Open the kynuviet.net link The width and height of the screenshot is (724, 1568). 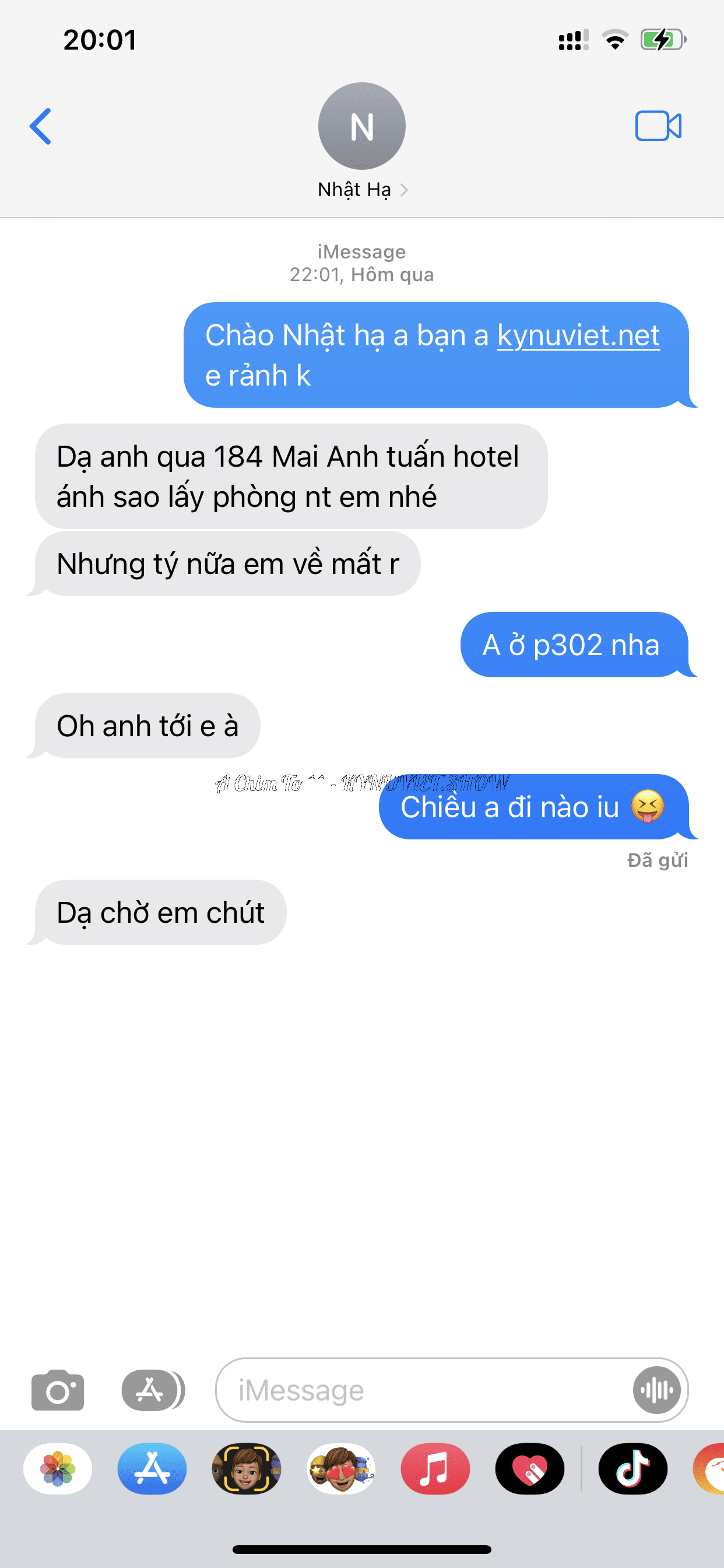[x=578, y=335]
